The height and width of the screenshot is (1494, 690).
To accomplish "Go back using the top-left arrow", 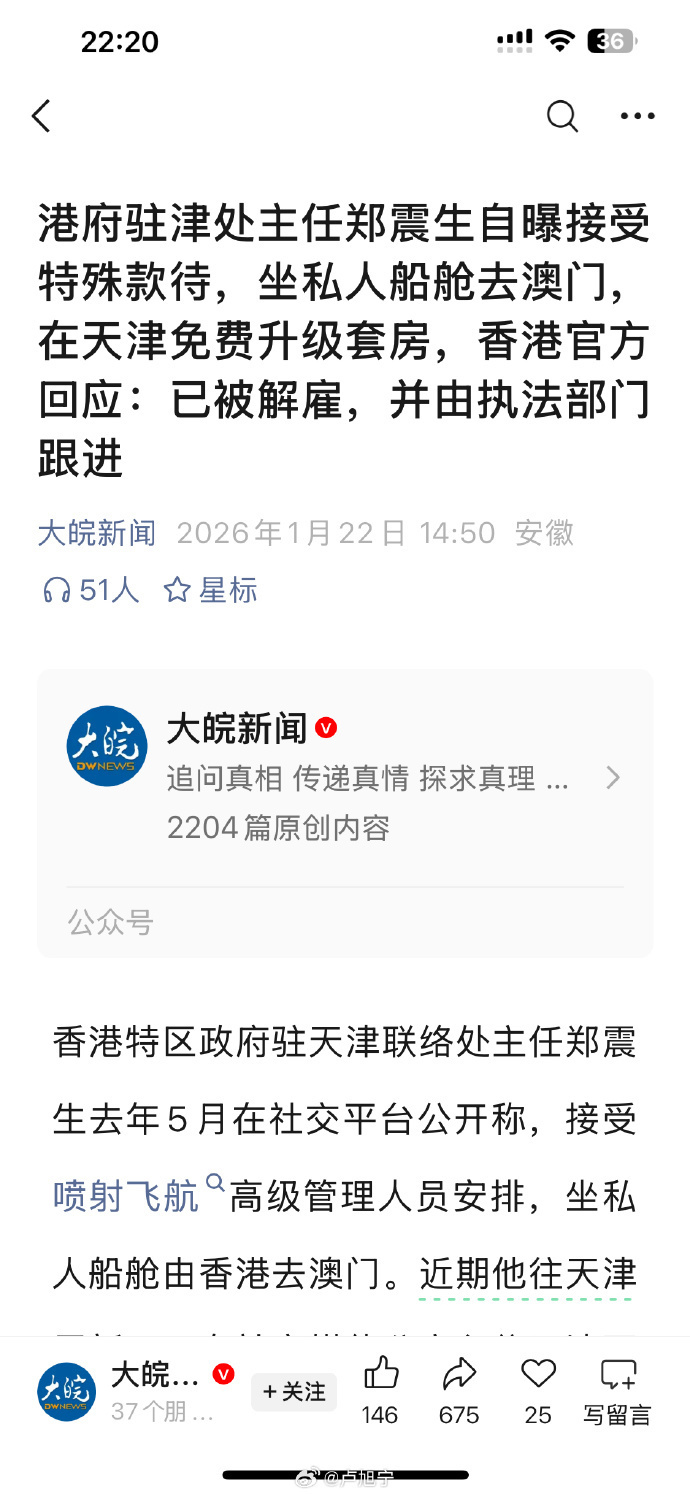I will click(41, 117).
